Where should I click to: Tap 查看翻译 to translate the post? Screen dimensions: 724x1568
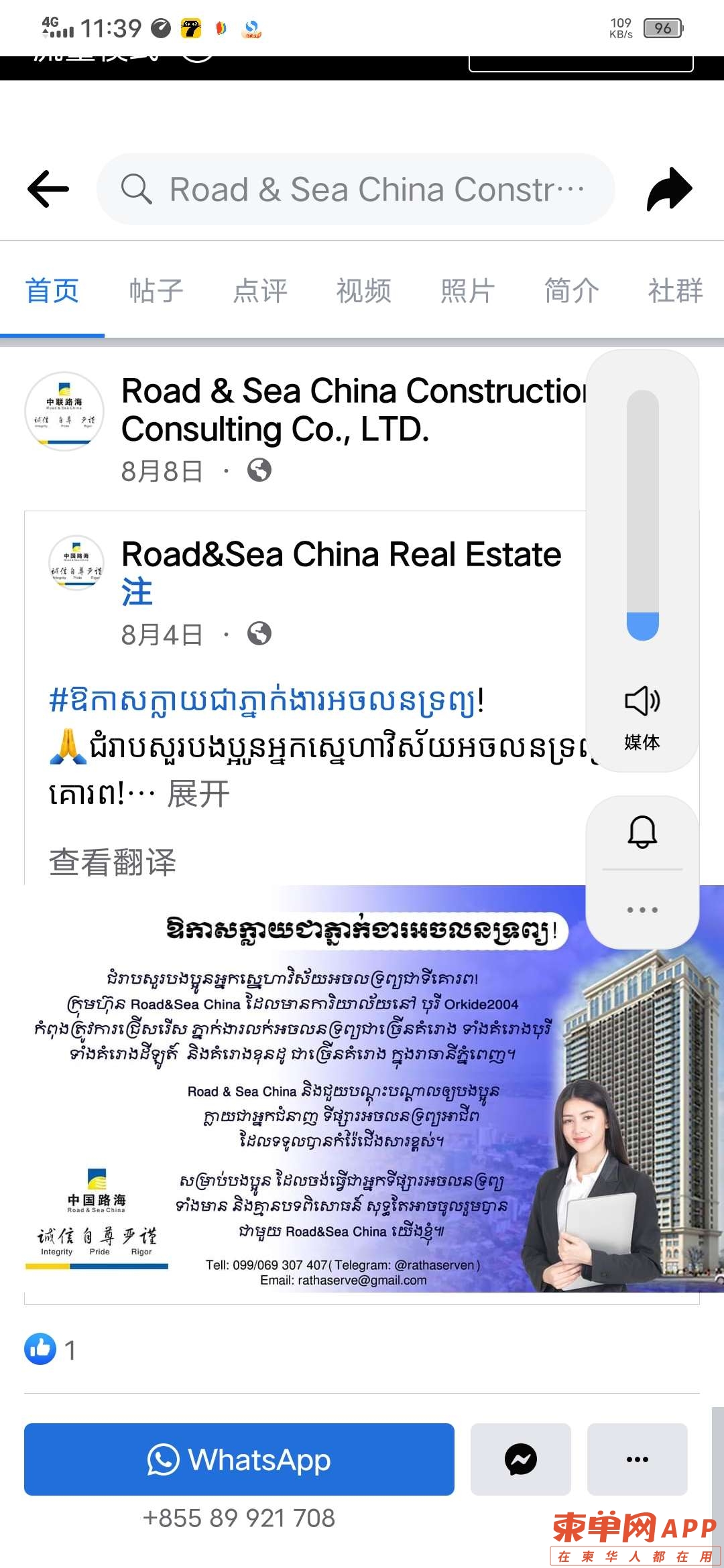113,862
